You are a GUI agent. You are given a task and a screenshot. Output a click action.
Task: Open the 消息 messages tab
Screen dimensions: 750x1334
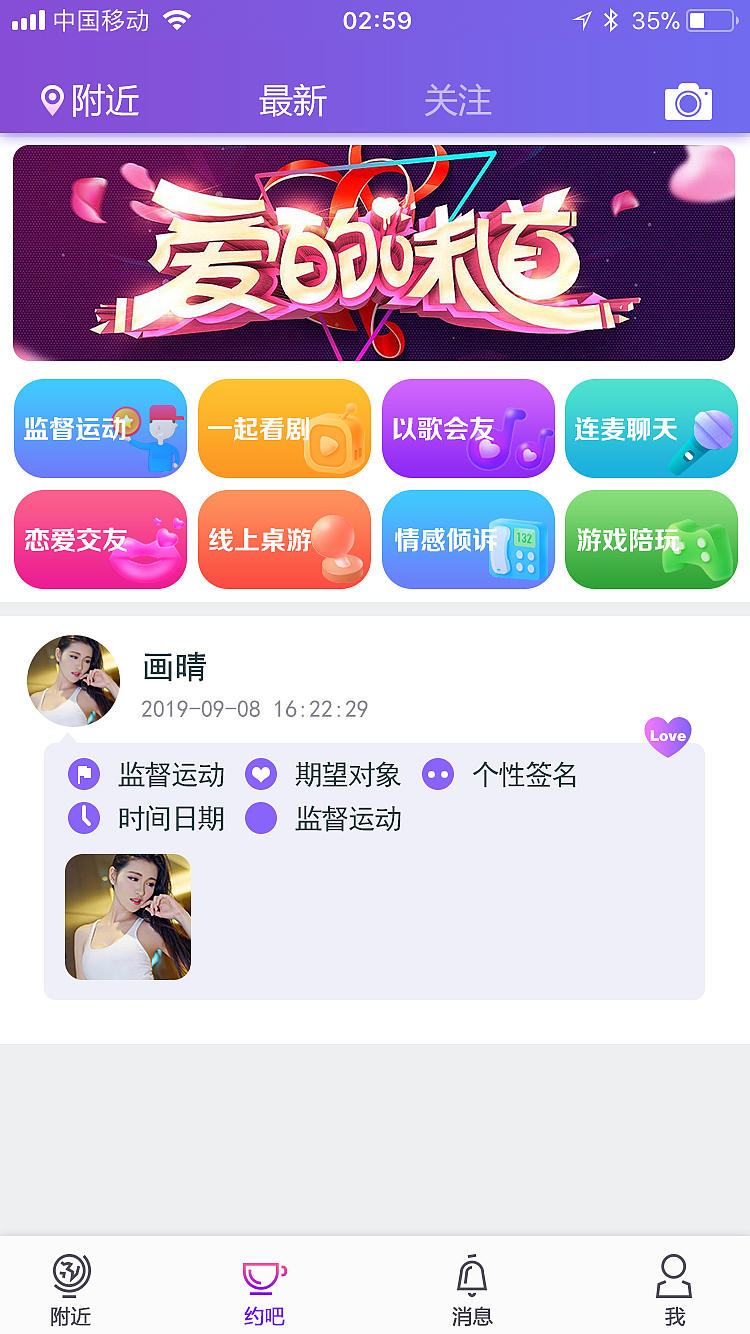coord(472,1286)
